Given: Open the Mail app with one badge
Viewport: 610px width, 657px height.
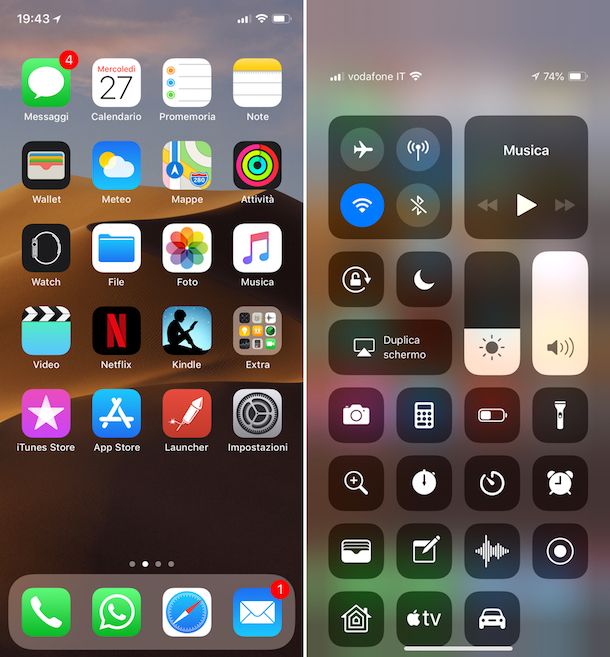Looking at the screenshot, I should point(257,612).
